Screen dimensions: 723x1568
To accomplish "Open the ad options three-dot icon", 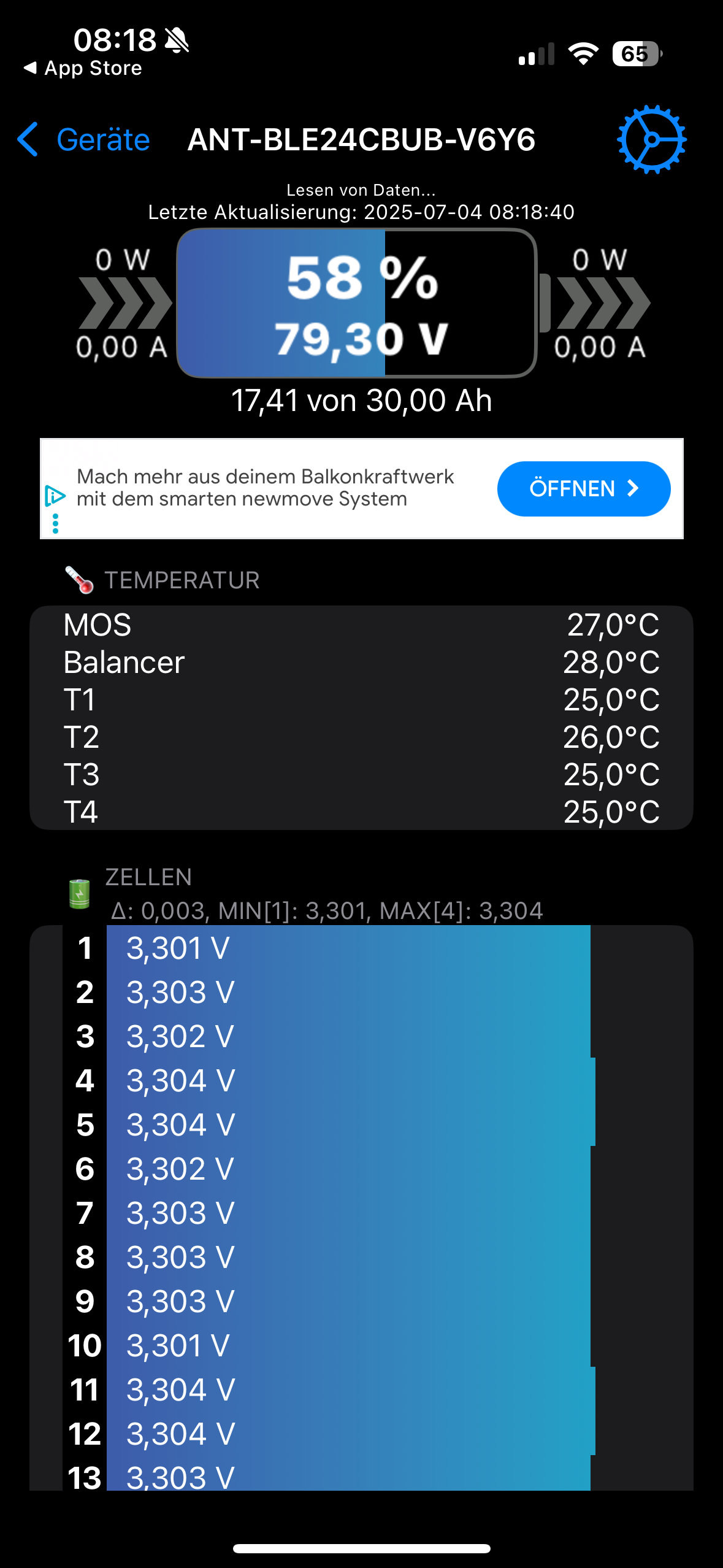I will (55, 523).
